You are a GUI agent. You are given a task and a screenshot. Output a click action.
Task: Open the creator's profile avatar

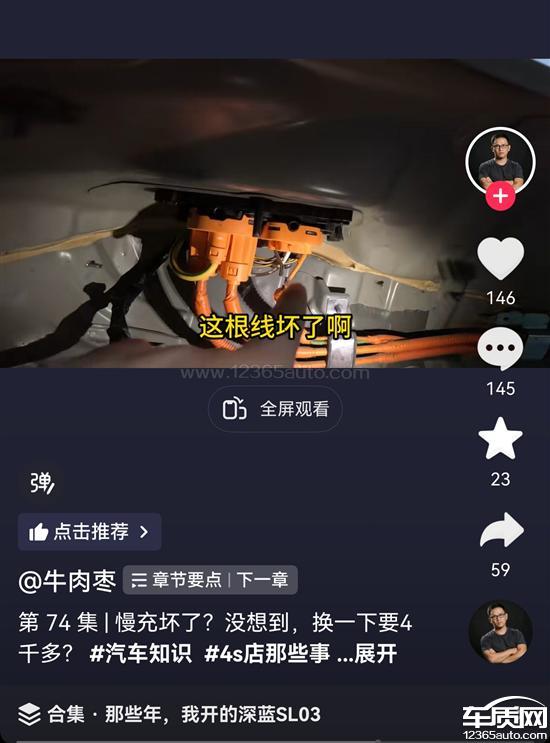tap(500, 161)
